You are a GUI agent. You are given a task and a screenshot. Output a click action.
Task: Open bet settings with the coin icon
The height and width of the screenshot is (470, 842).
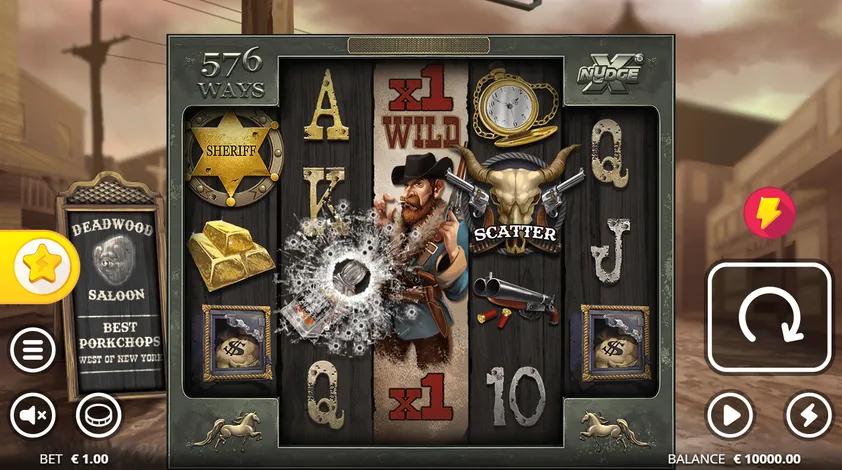tap(98, 415)
